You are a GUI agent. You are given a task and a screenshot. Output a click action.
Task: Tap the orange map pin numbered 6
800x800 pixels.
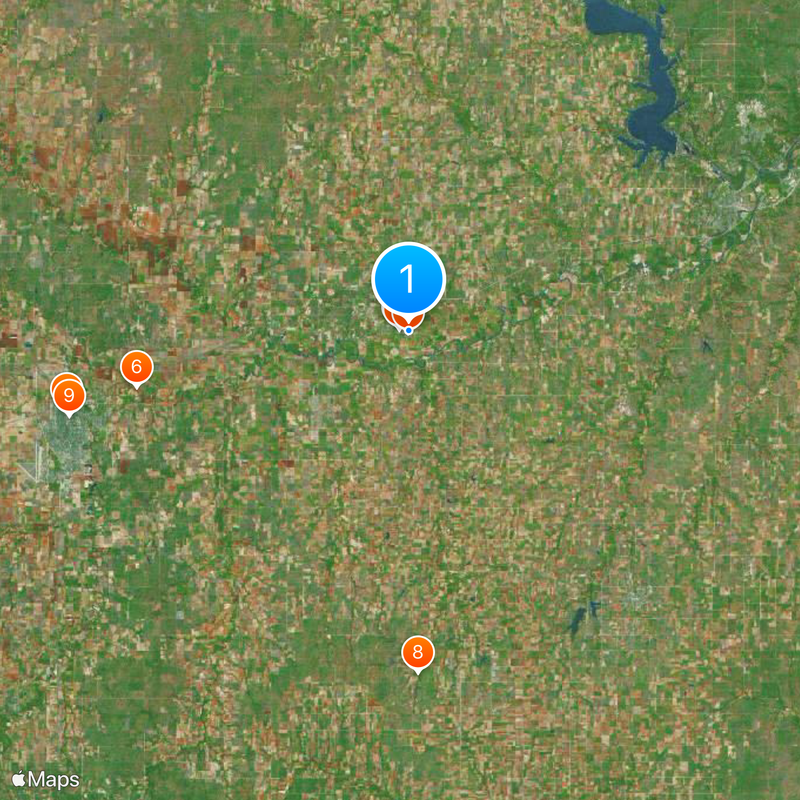(136, 368)
